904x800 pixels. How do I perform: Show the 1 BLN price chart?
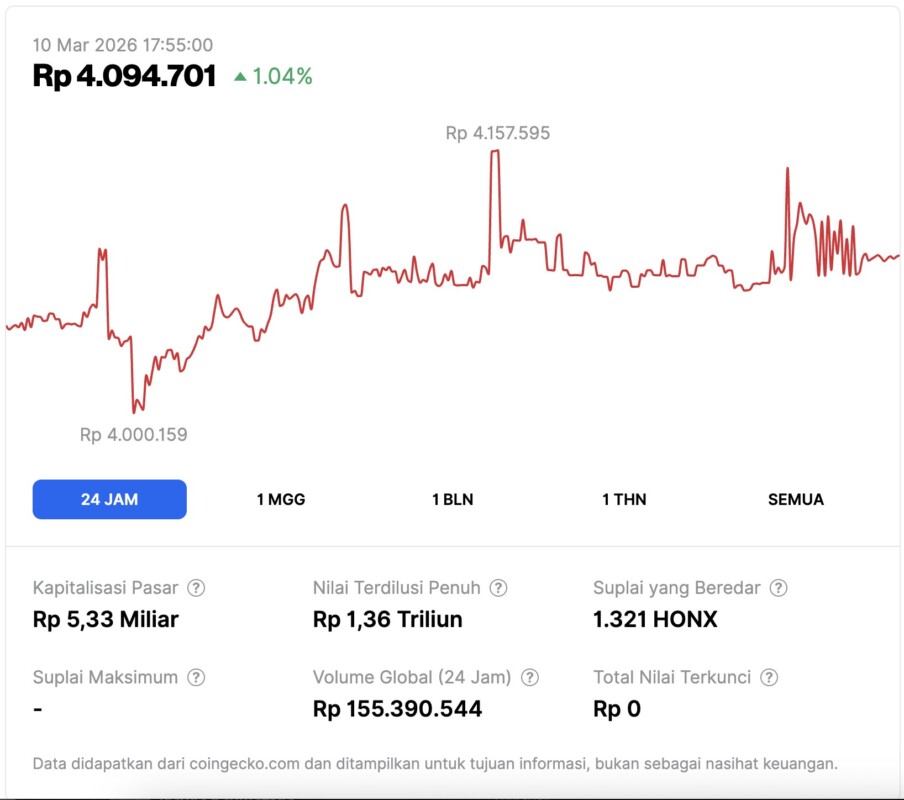click(452, 499)
